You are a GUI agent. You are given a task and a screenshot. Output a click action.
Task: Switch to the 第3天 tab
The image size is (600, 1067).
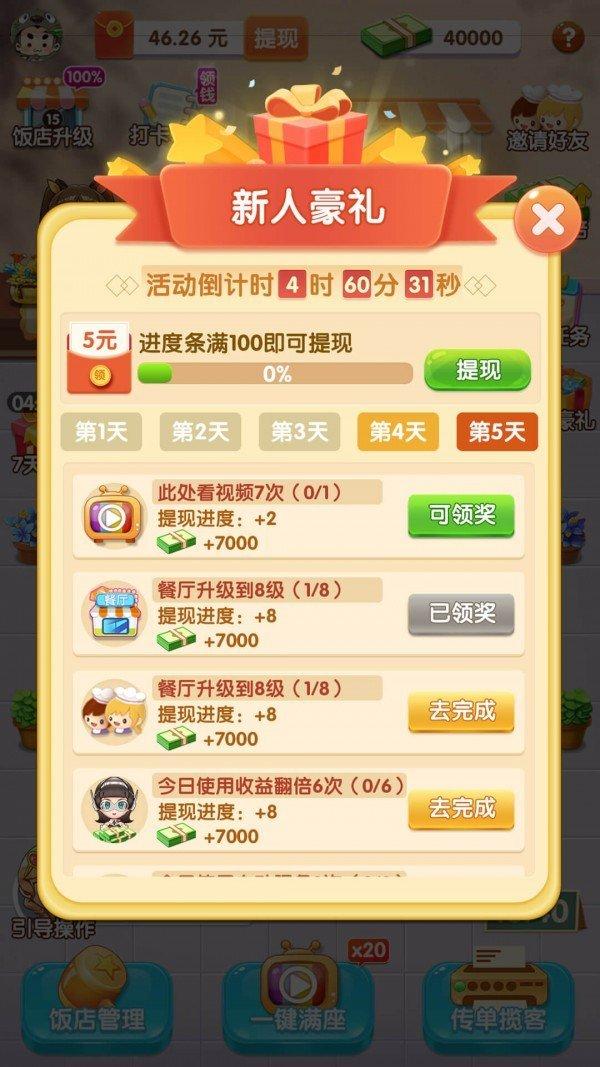click(x=299, y=432)
